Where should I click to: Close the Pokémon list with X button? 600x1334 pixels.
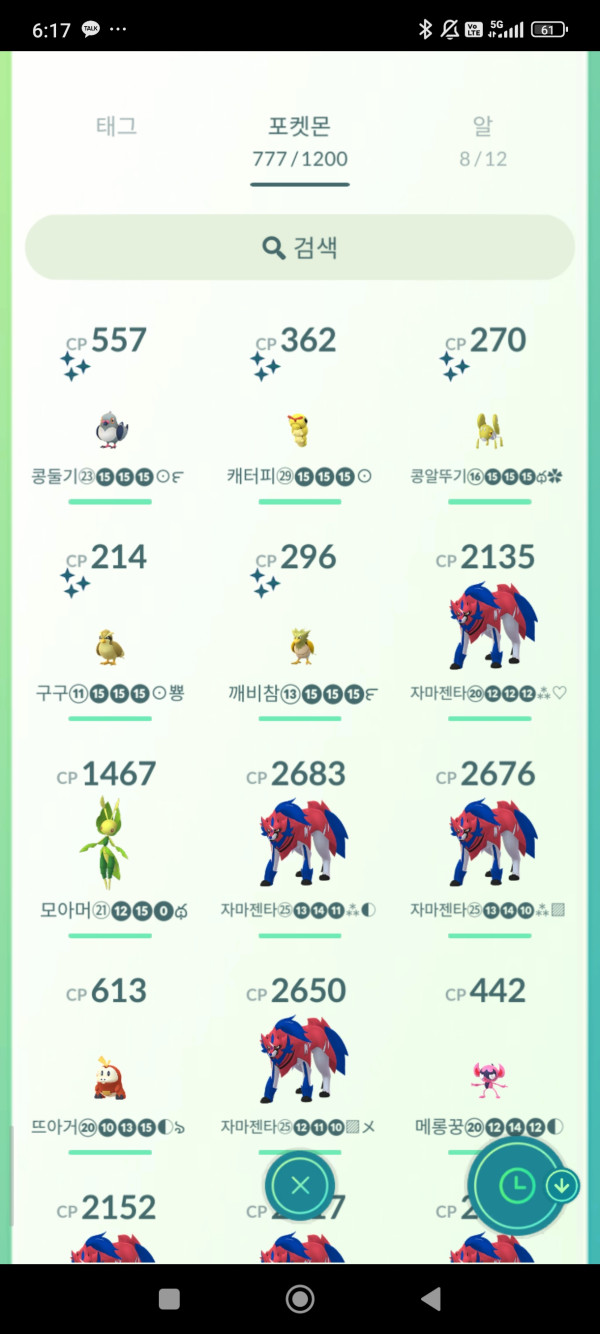(300, 1185)
